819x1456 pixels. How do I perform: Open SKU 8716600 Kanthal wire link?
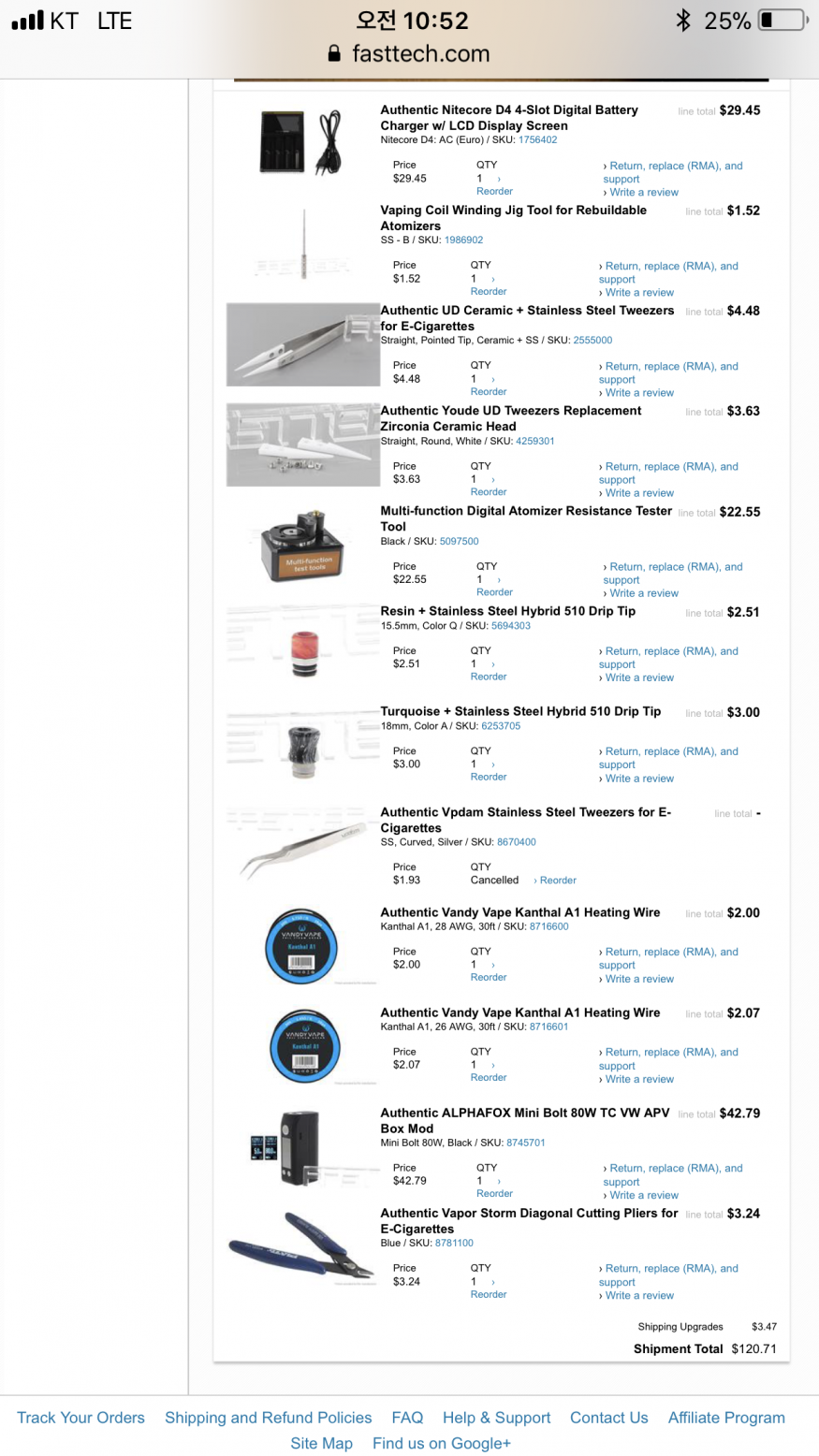click(x=548, y=927)
